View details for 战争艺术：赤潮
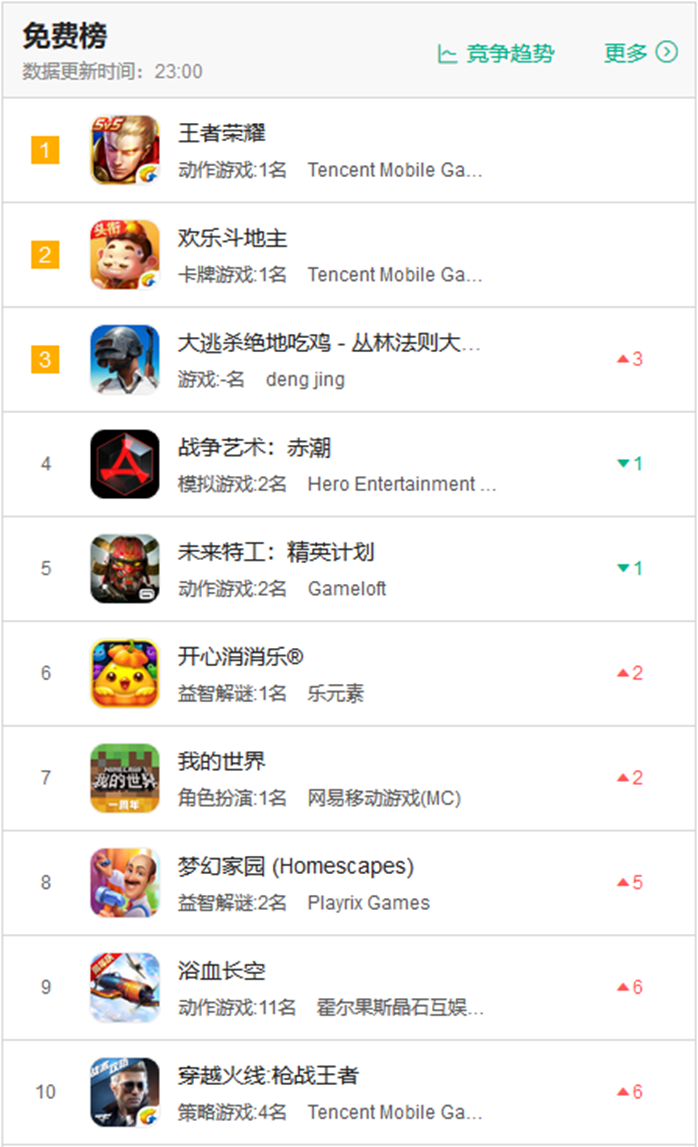This screenshot has width=698, height=1147. point(254,448)
